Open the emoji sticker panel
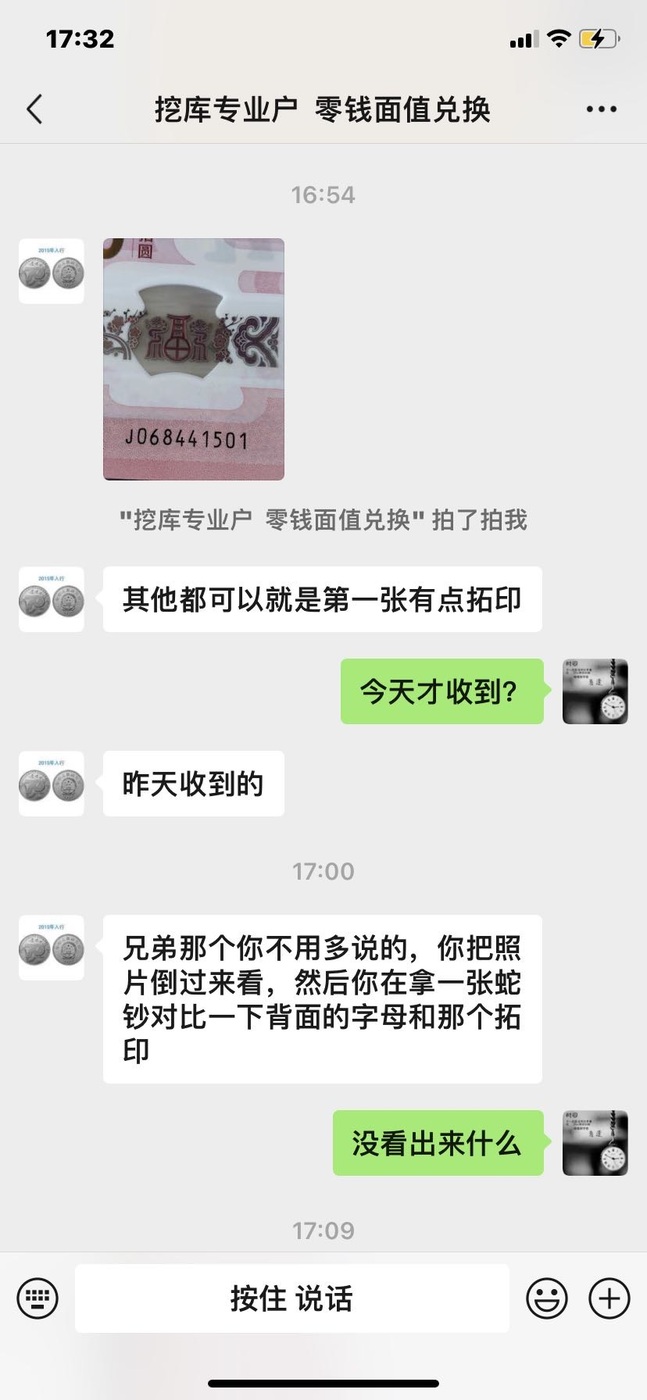Image resolution: width=647 pixels, height=1400 pixels. (547, 1298)
